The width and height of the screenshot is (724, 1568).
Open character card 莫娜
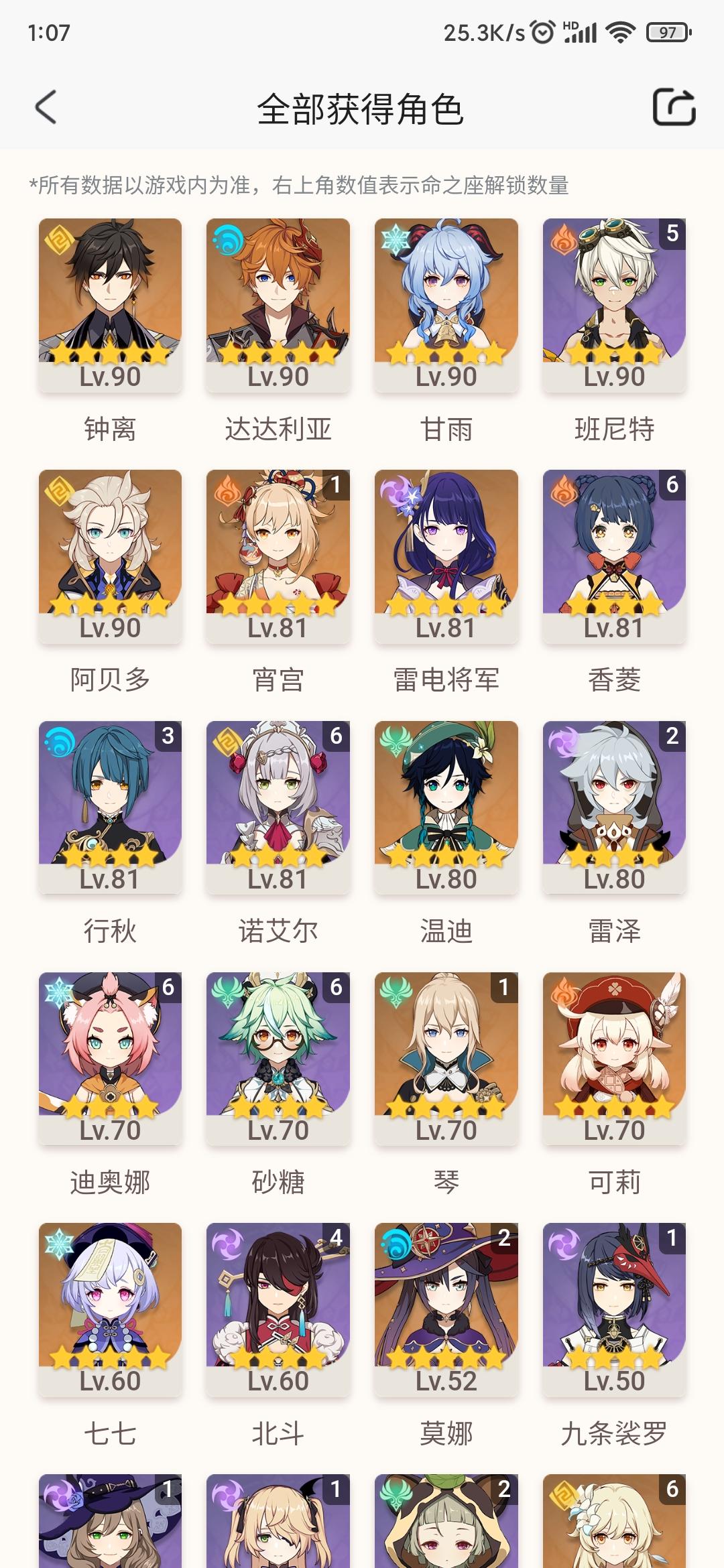click(446, 1310)
